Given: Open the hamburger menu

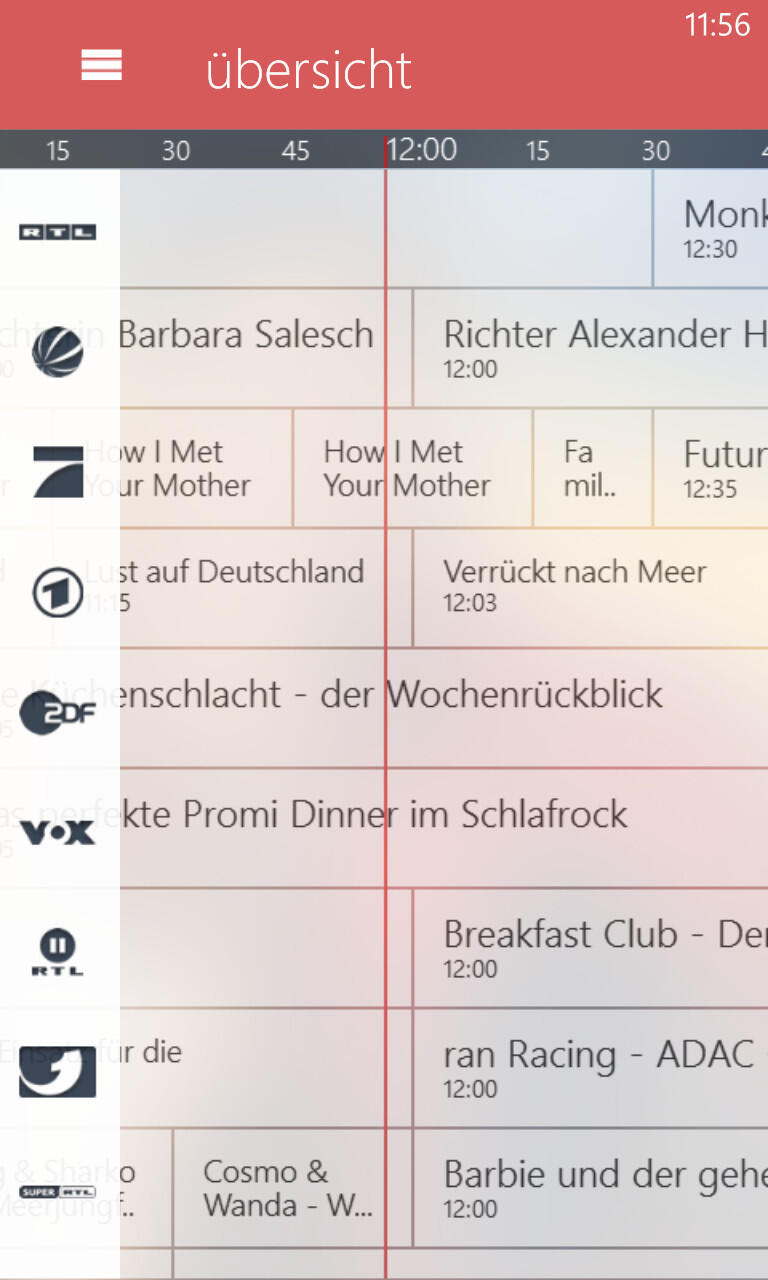Looking at the screenshot, I should (x=102, y=66).
